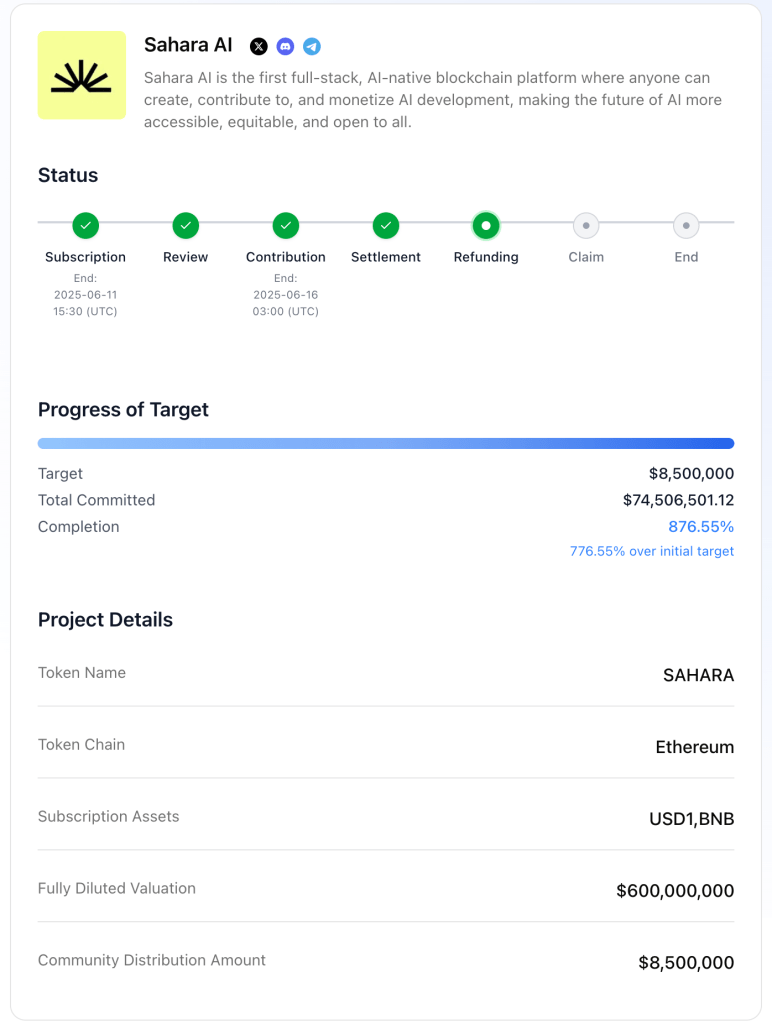Click the Review stage checkmark

pos(185,225)
